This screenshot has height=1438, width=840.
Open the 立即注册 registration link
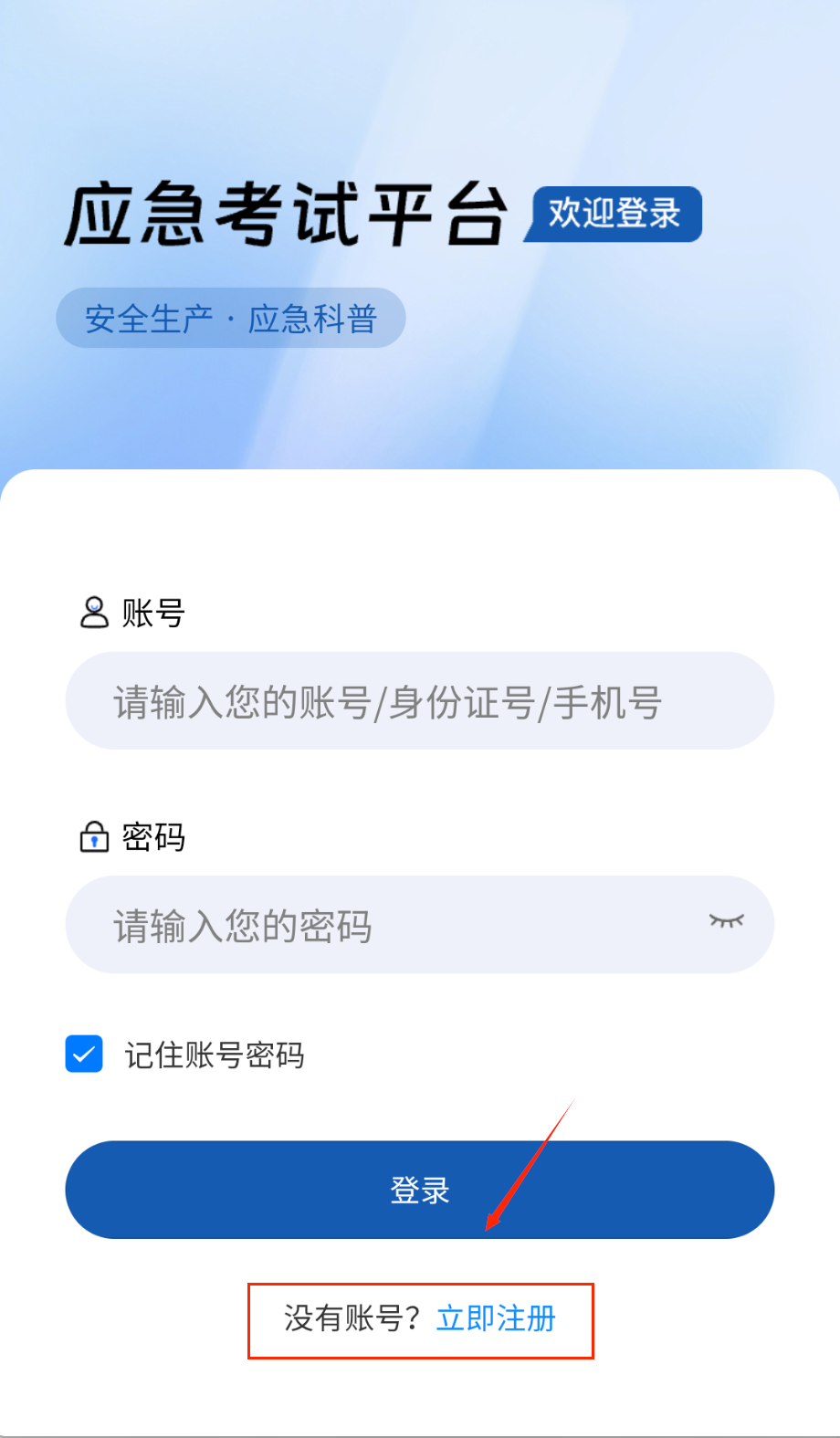tap(496, 1318)
